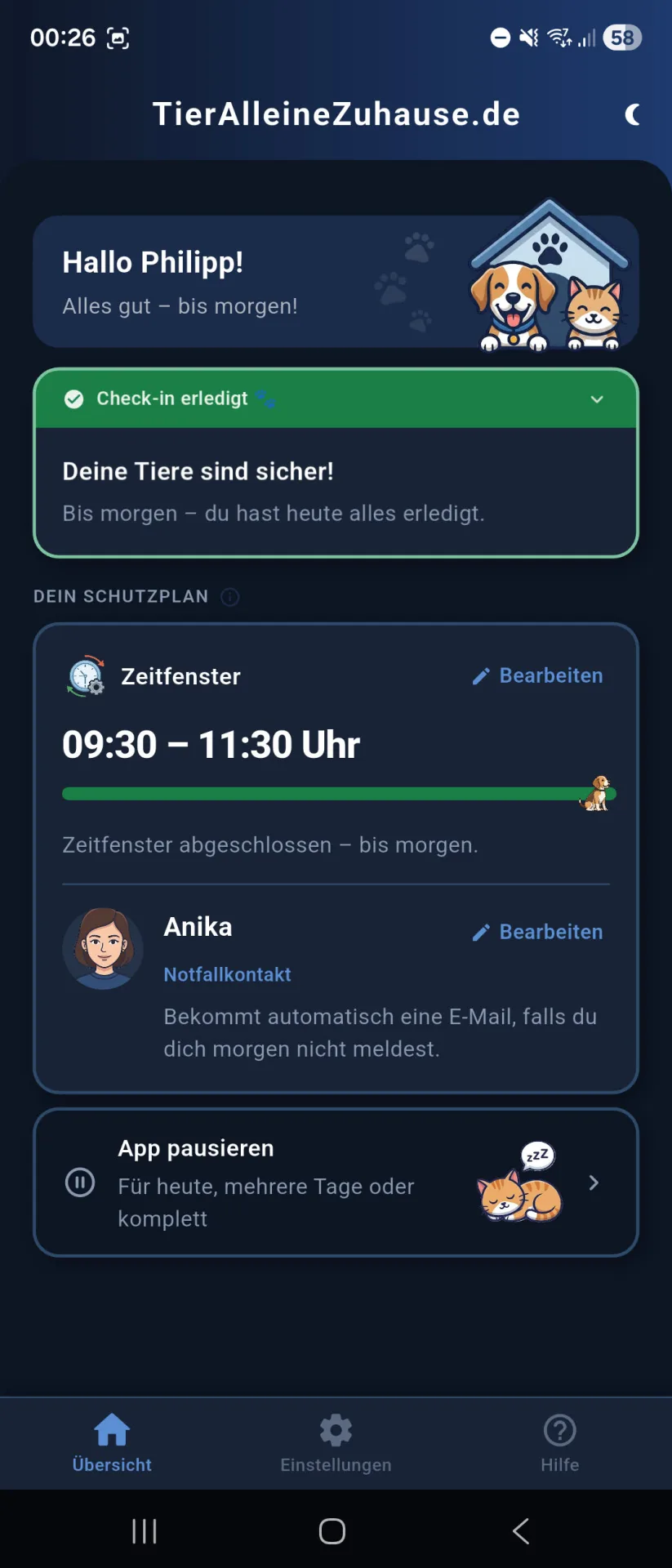Expand App pausieren options via chevron

click(x=594, y=1183)
